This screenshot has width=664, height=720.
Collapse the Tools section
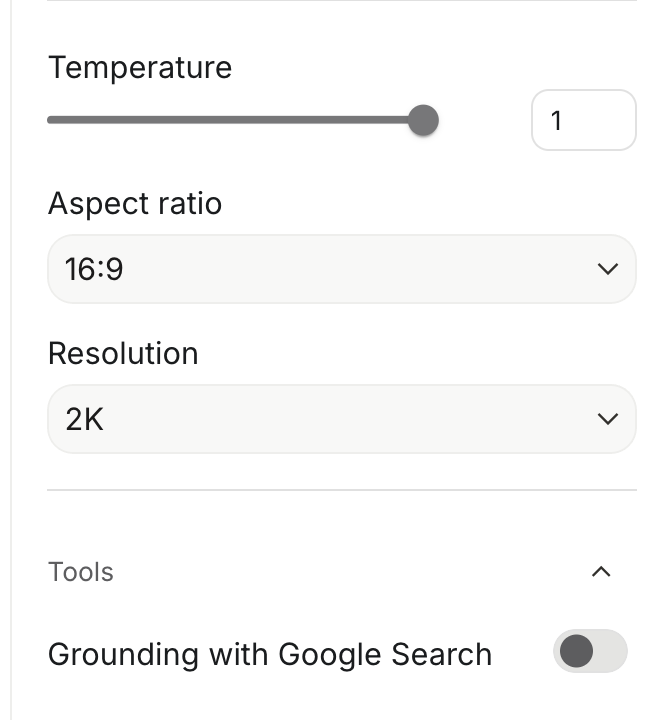601,572
